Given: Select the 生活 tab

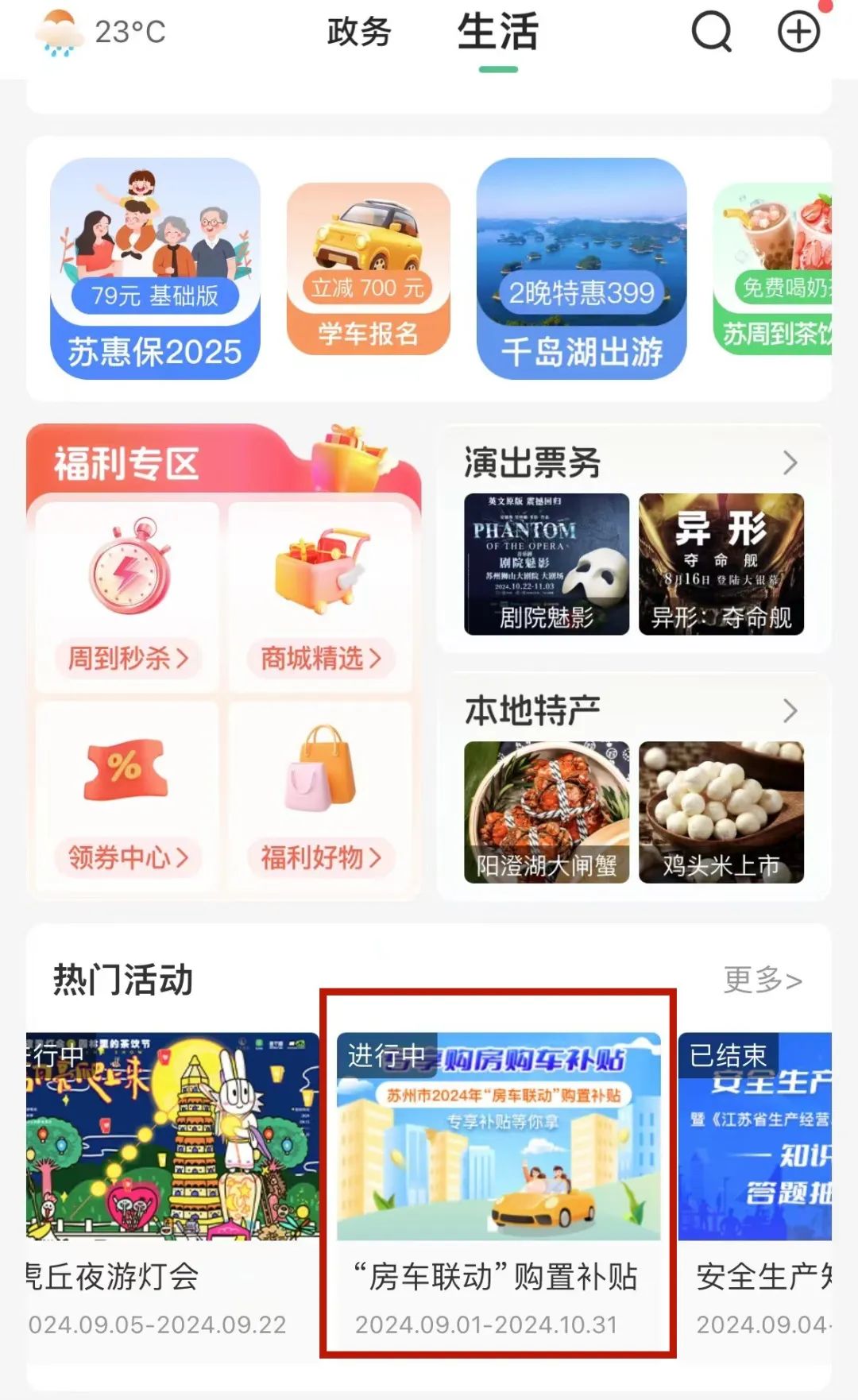Looking at the screenshot, I should tap(498, 33).
